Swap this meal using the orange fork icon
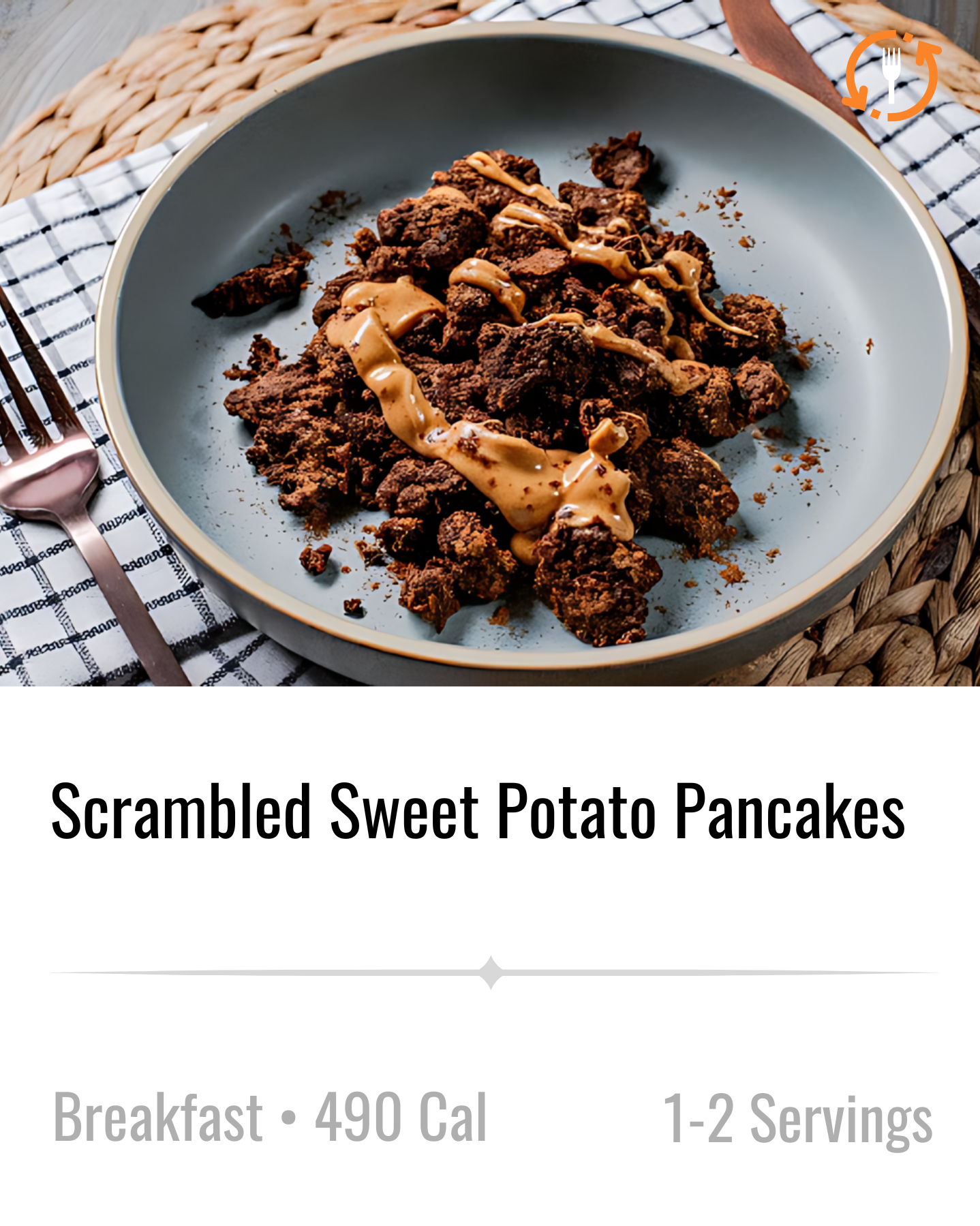The height and width of the screenshot is (1226, 980). [891, 75]
